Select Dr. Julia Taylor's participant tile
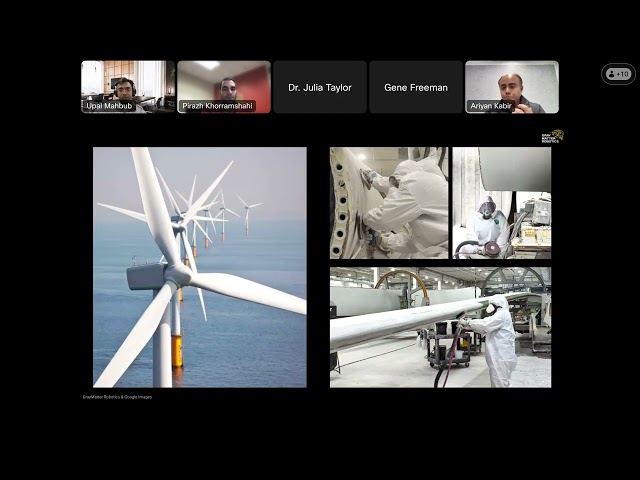The height and width of the screenshot is (480, 640). tap(320, 87)
